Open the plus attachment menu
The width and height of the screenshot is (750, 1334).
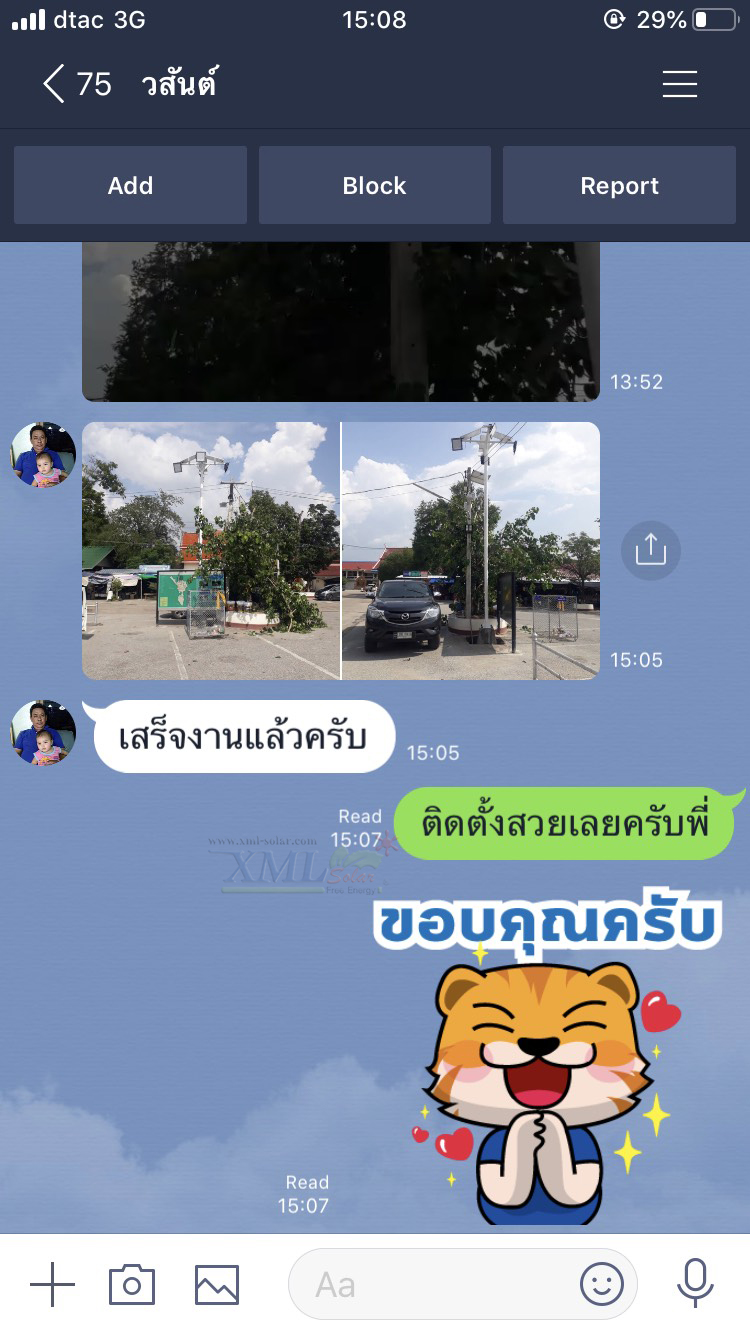coord(52,1284)
